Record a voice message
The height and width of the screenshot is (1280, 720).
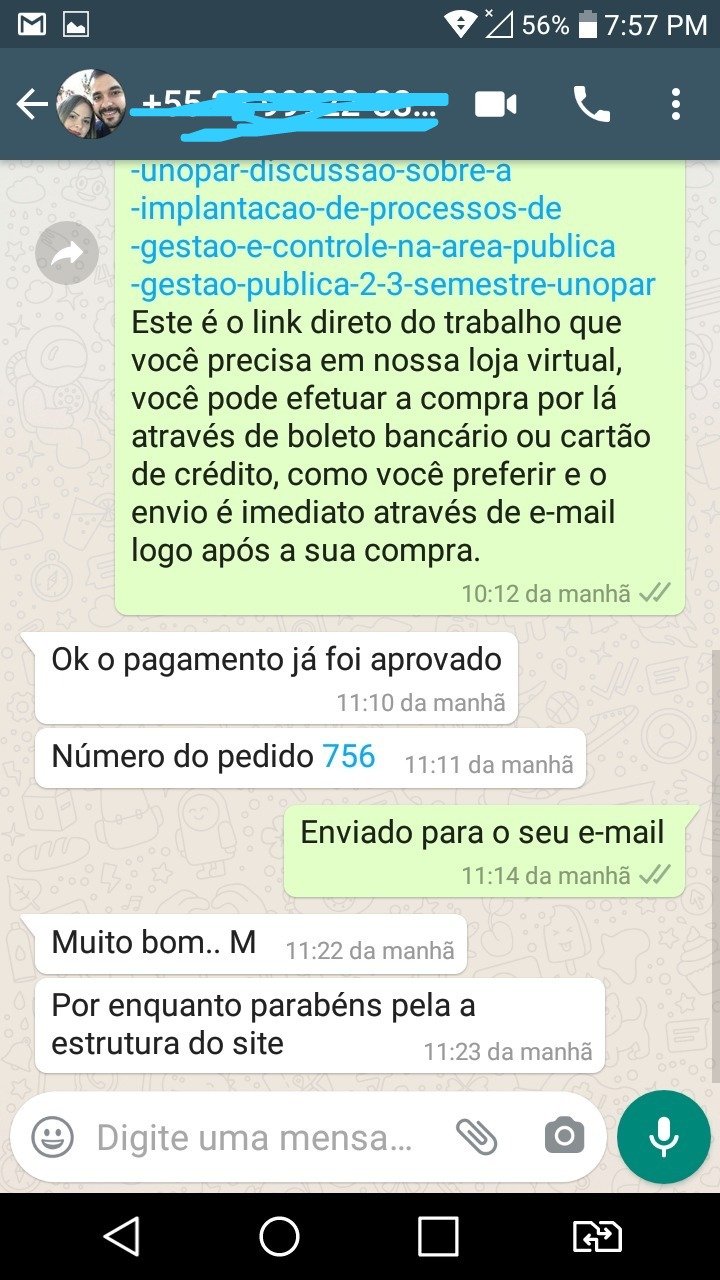(x=663, y=1137)
